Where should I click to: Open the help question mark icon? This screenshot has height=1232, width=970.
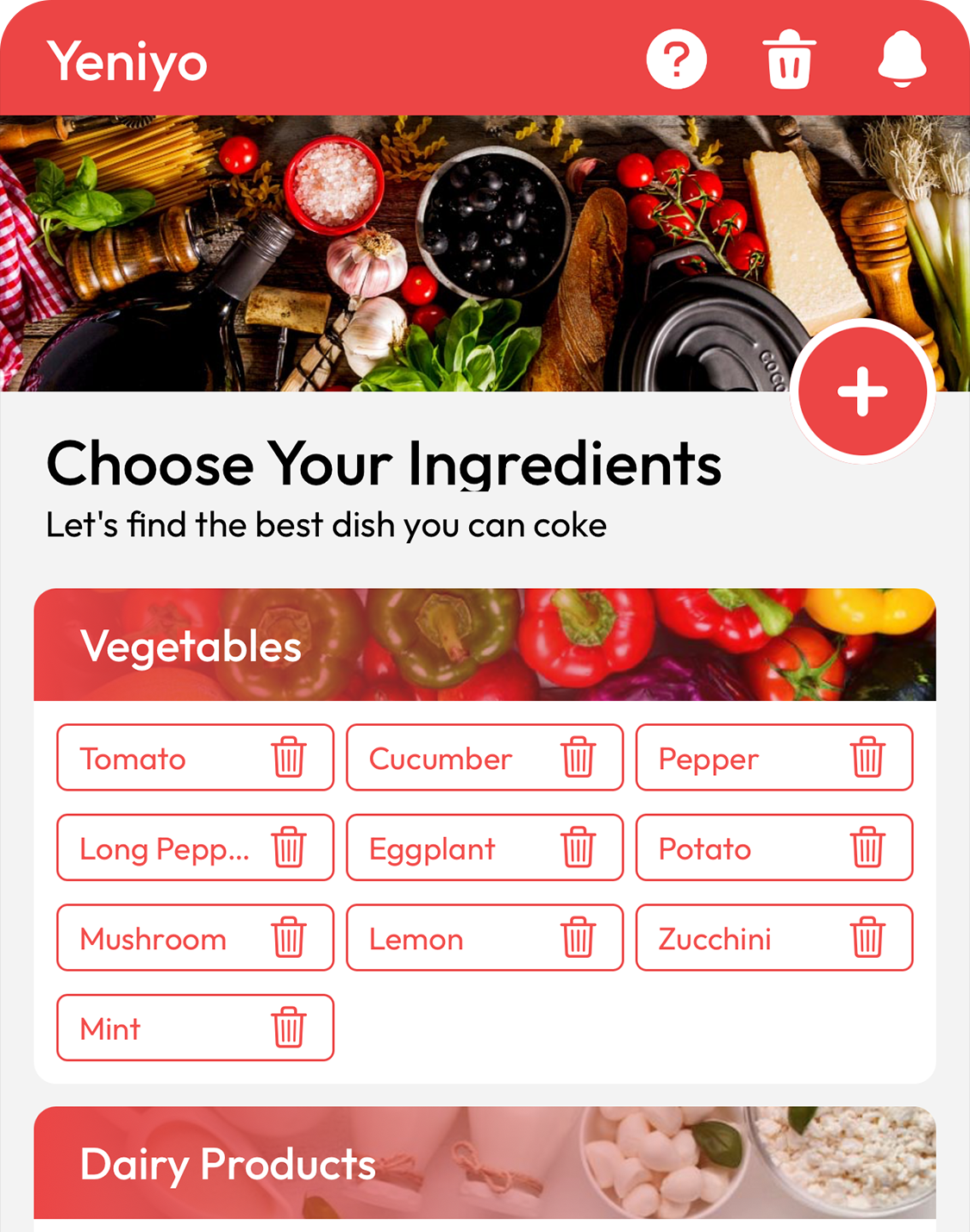(677, 59)
